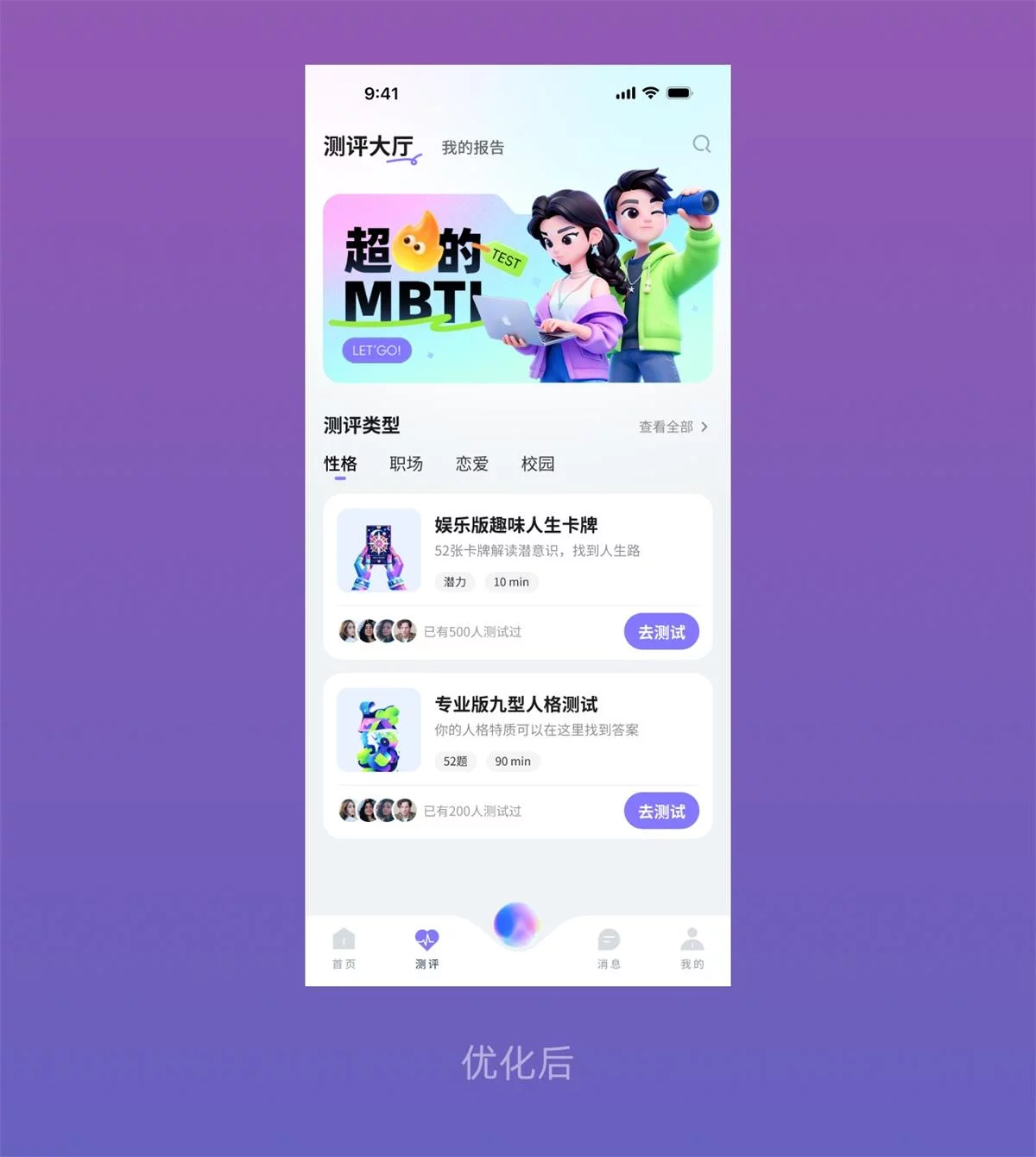1036x1157 pixels.
Task: Tap the LET'GO! button on banner
Action: [x=376, y=351]
